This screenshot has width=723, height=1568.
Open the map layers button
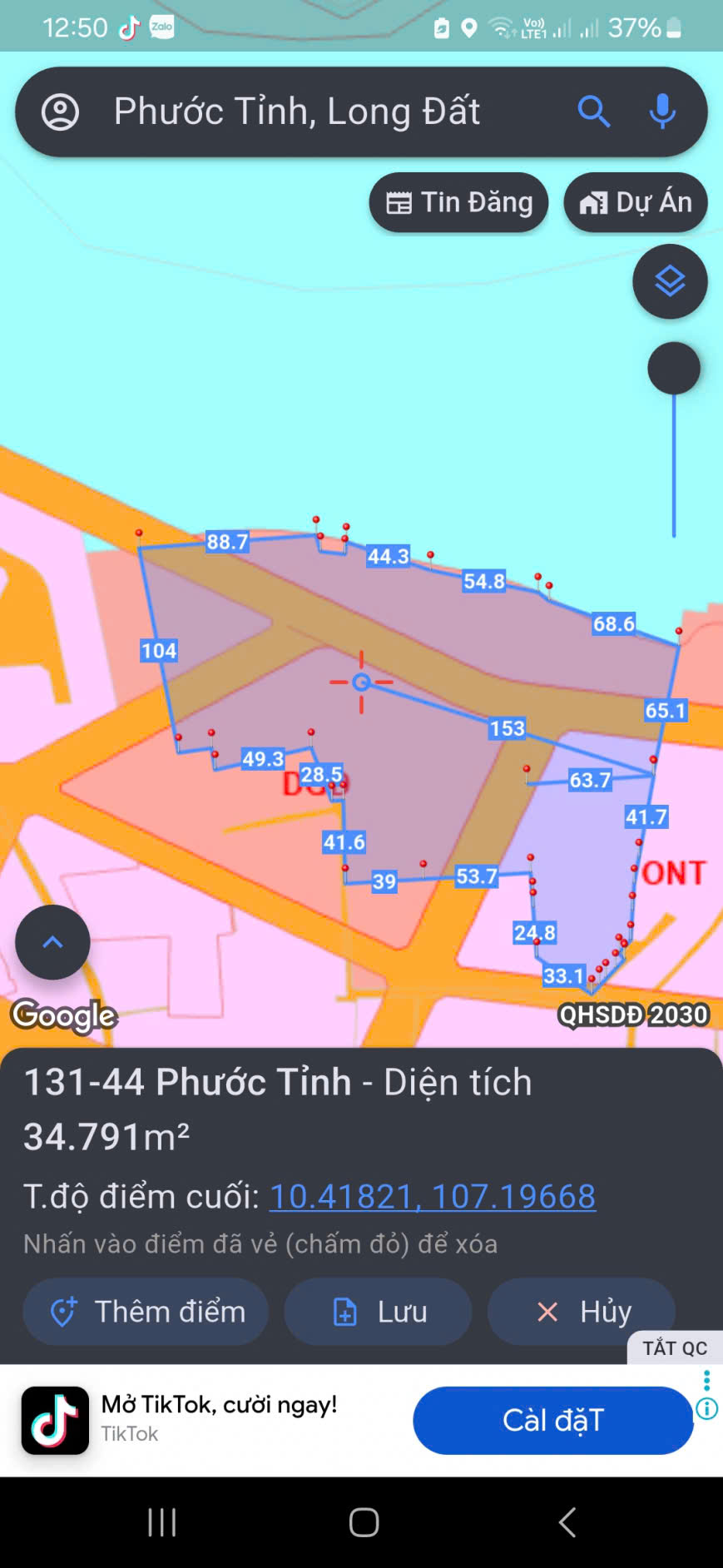click(670, 282)
